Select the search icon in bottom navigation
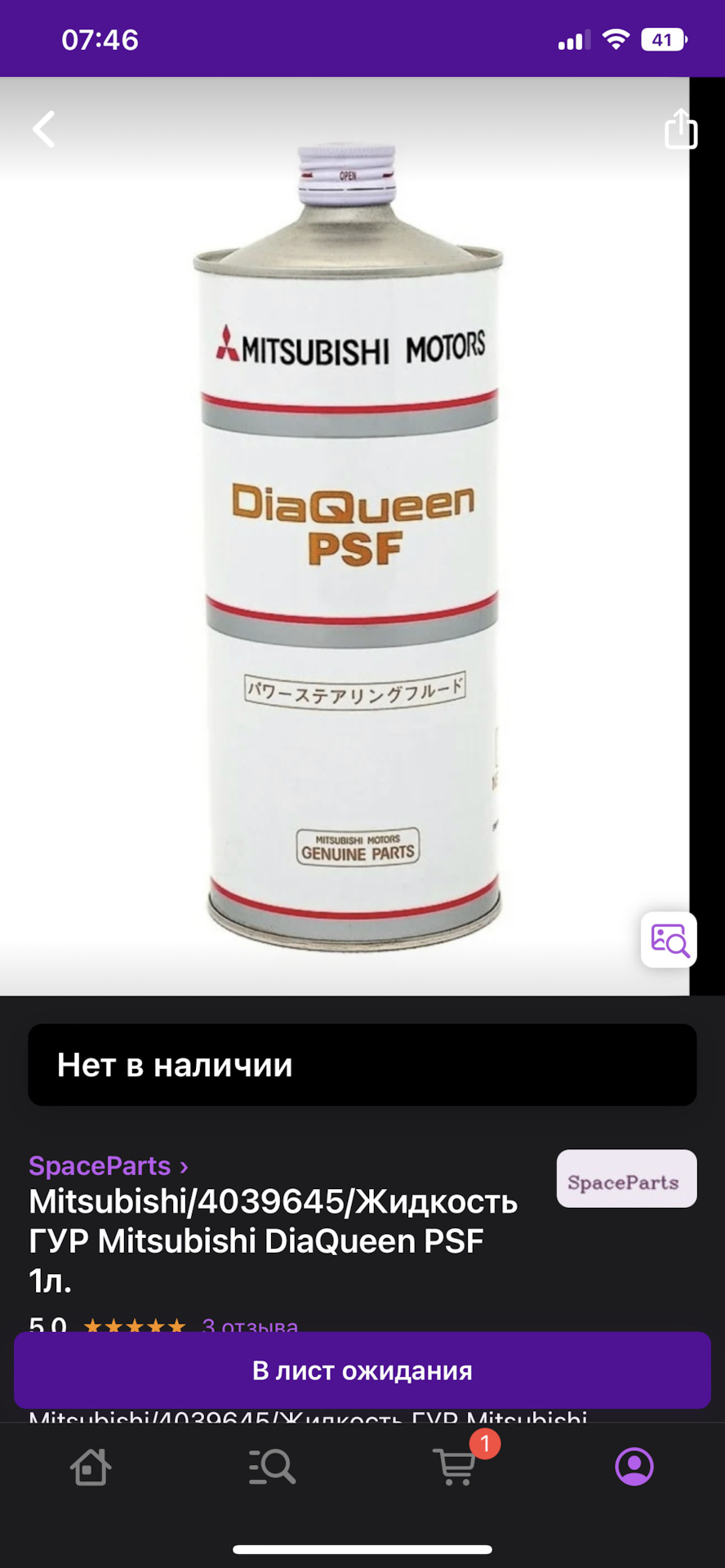The image size is (725, 1568). [x=271, y=1467]
